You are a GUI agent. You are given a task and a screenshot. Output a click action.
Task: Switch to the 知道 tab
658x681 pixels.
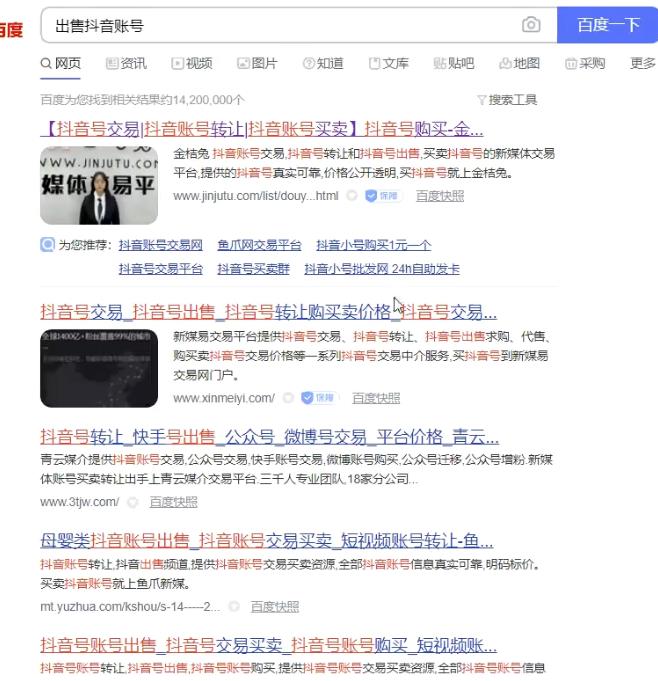tap(323, 63)
